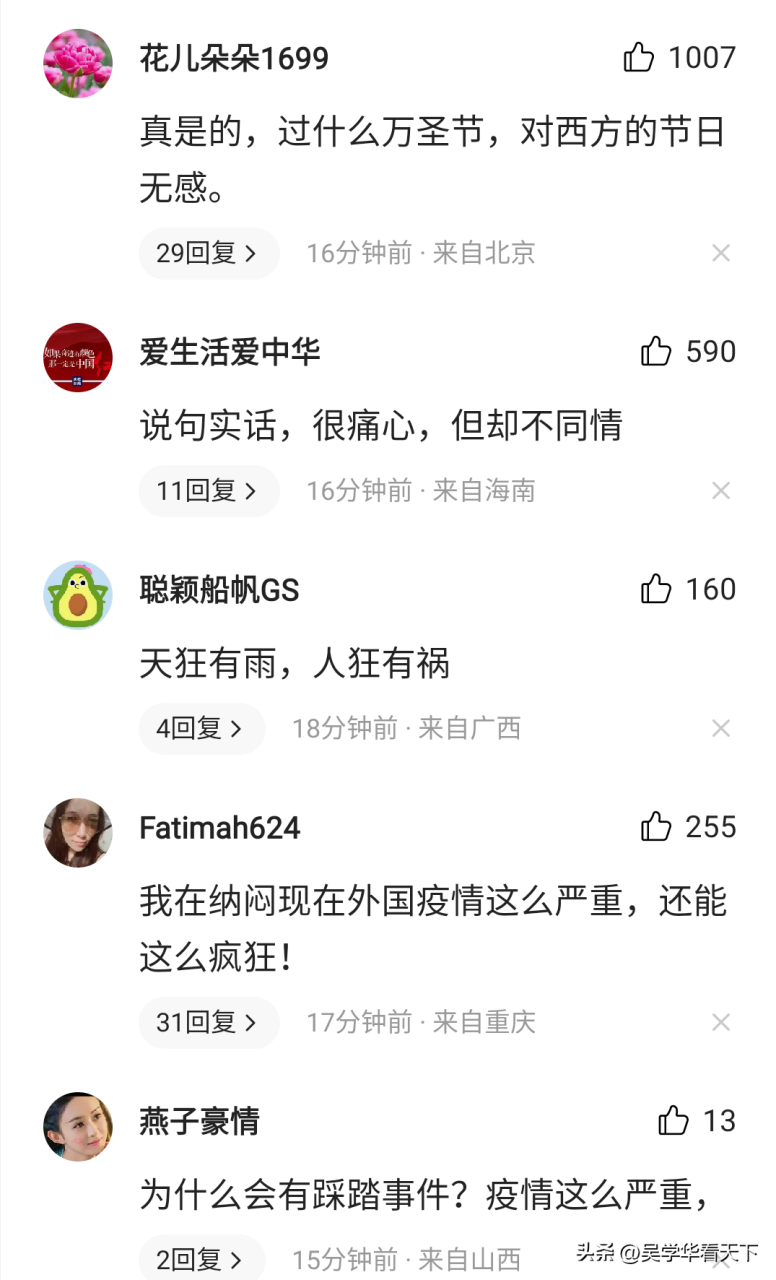Dismiss Fatimah624's comment with the X
Screen dimensions: 776x1280
coord(720,1022)
